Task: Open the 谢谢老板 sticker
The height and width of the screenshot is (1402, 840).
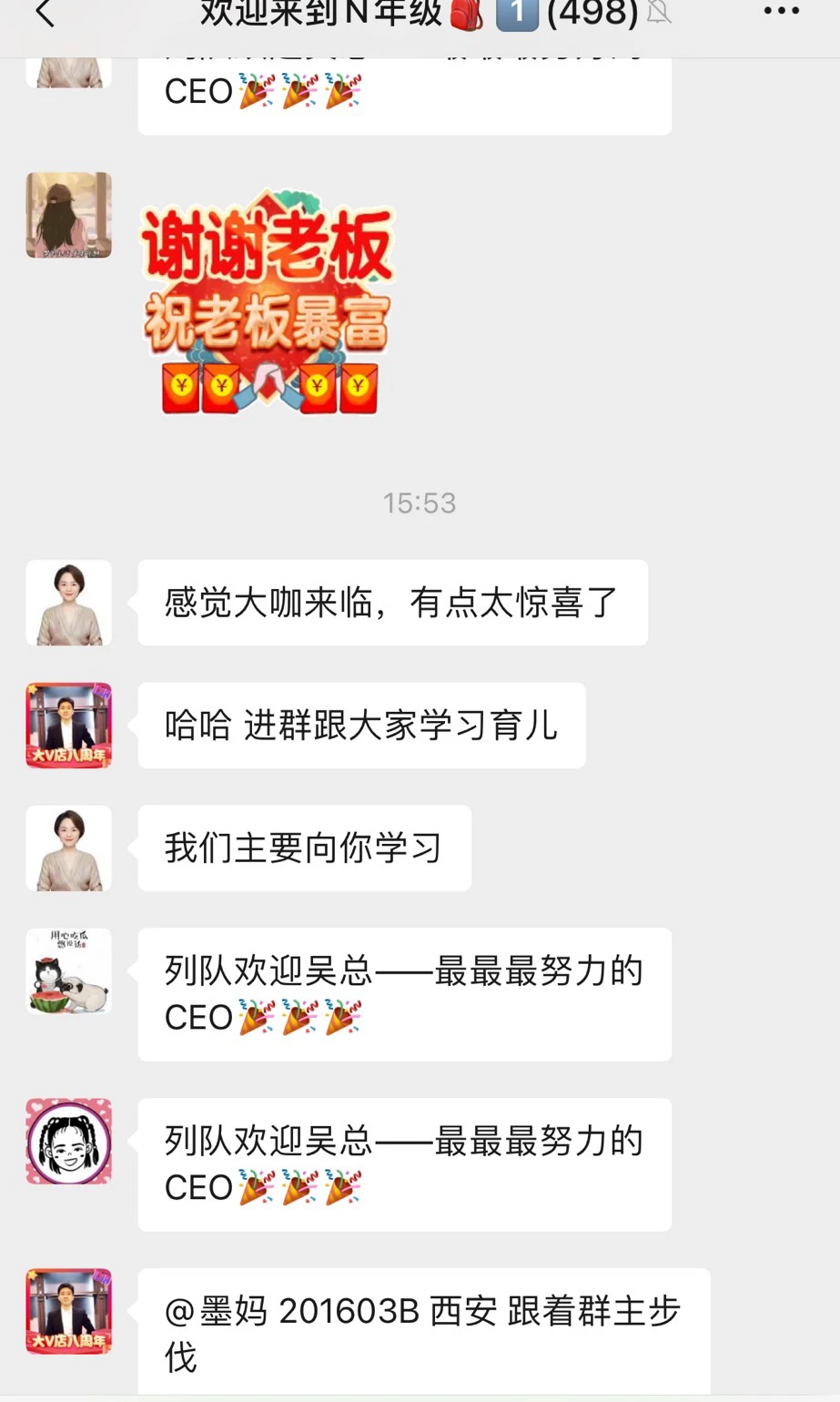Action: 268,302
